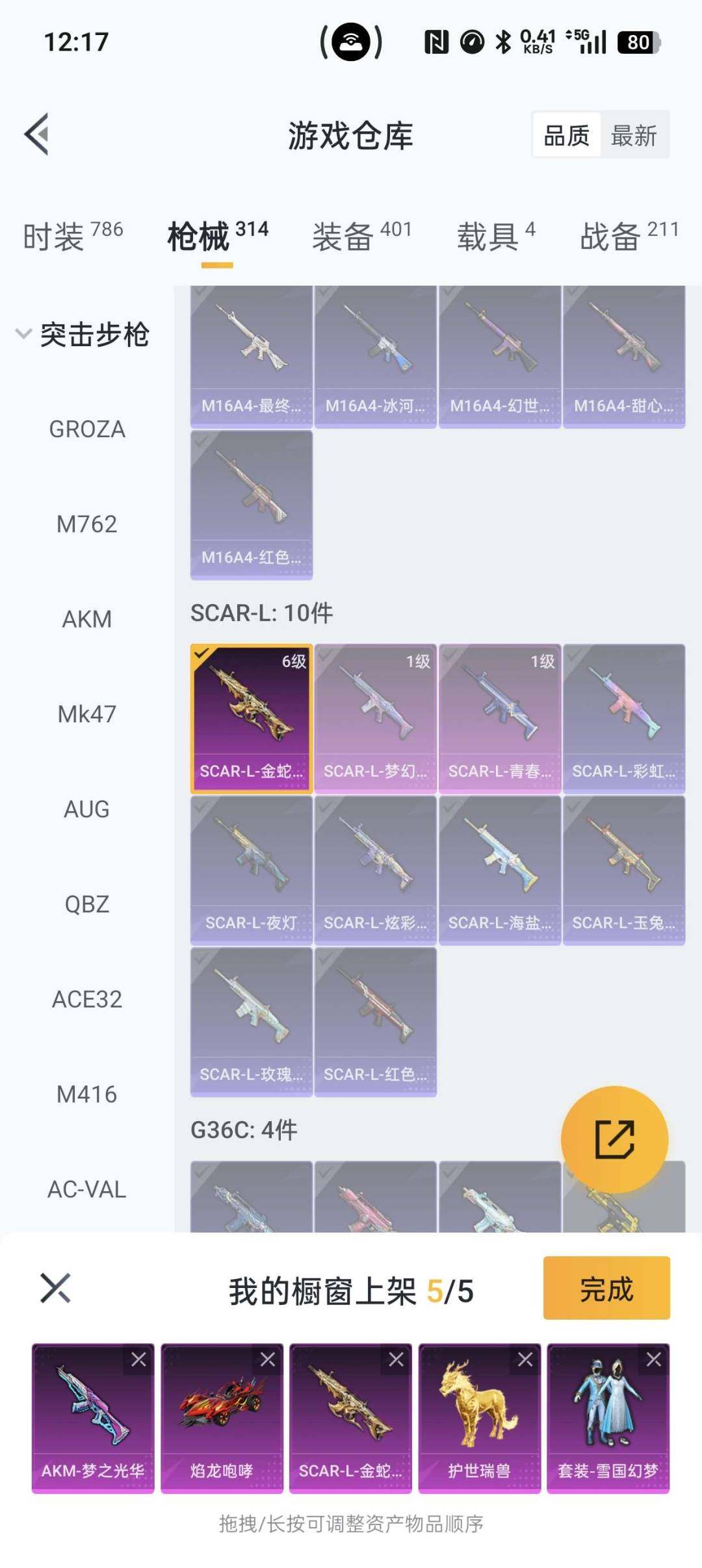Screen dimensions: 702x1568
Task: Go back from 游戏仓库
Action: click(x=38, y=134)
